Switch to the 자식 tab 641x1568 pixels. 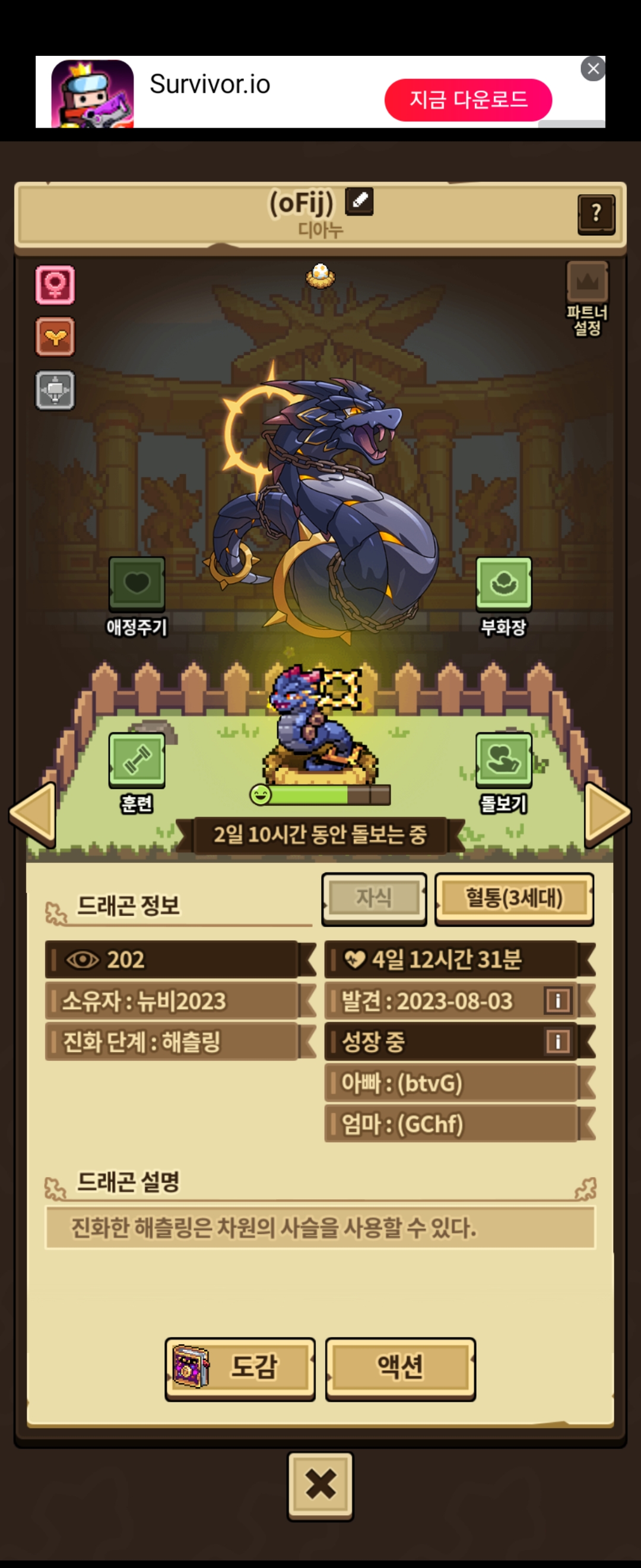click(374, 898)
